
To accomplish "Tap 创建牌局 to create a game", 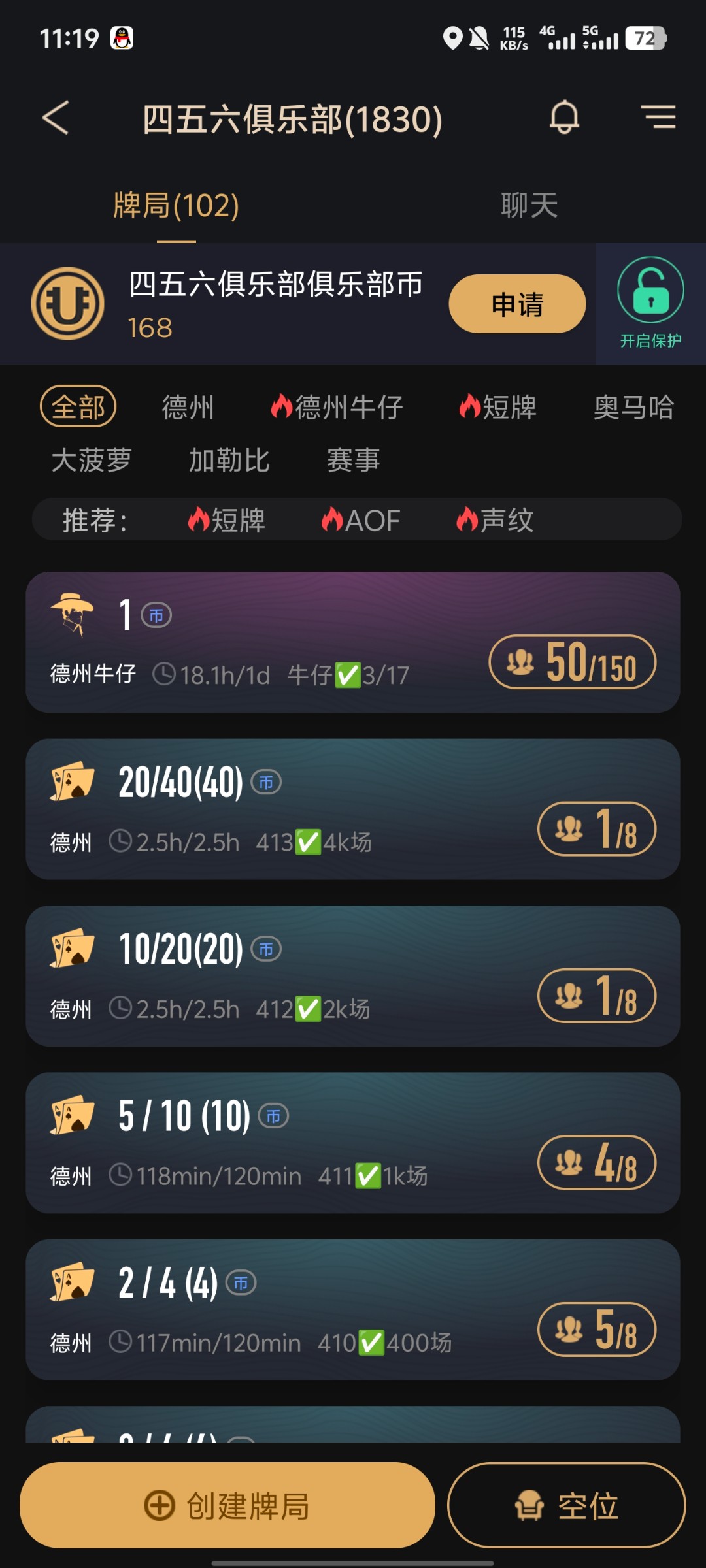I will [227, 1505].
